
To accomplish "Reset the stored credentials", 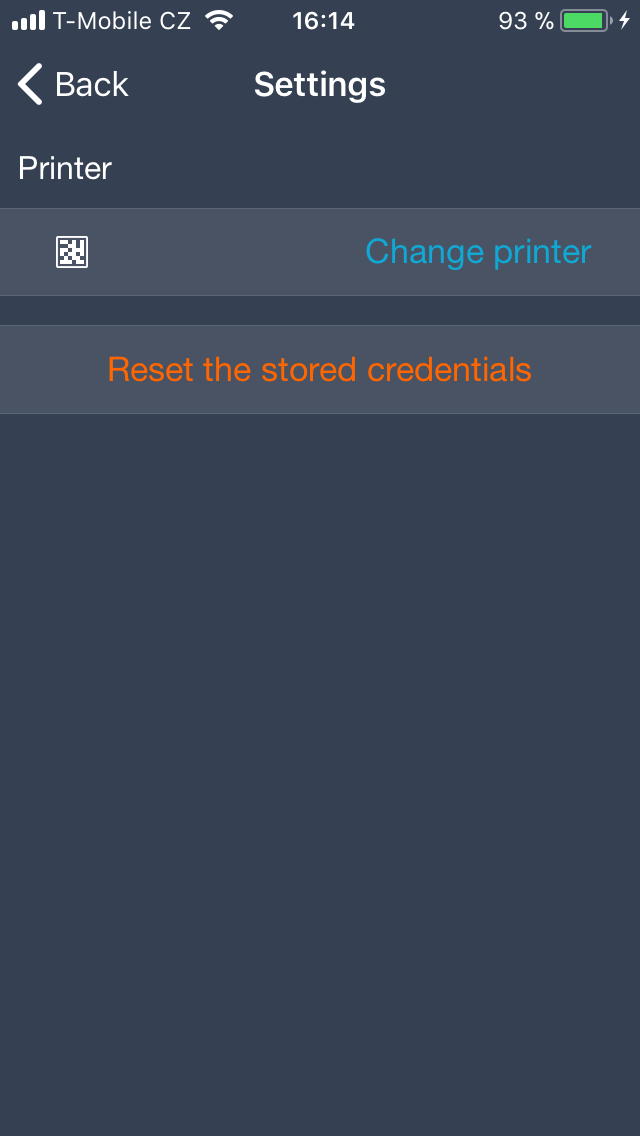I will [x=320, y=369].
